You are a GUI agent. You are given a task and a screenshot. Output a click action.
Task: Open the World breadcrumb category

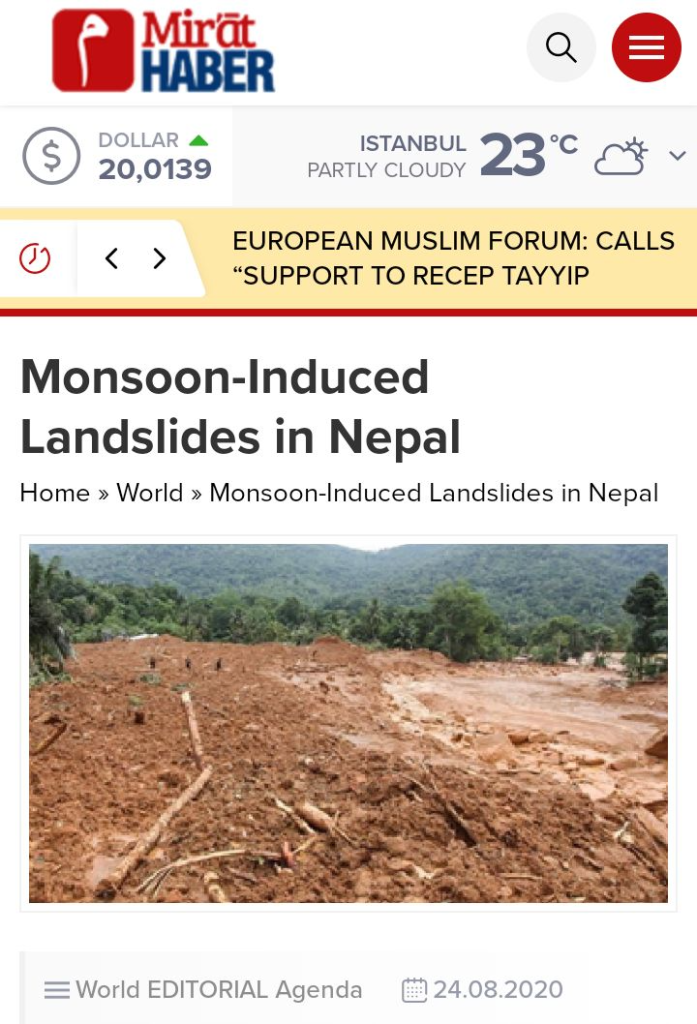coord(150,493)
